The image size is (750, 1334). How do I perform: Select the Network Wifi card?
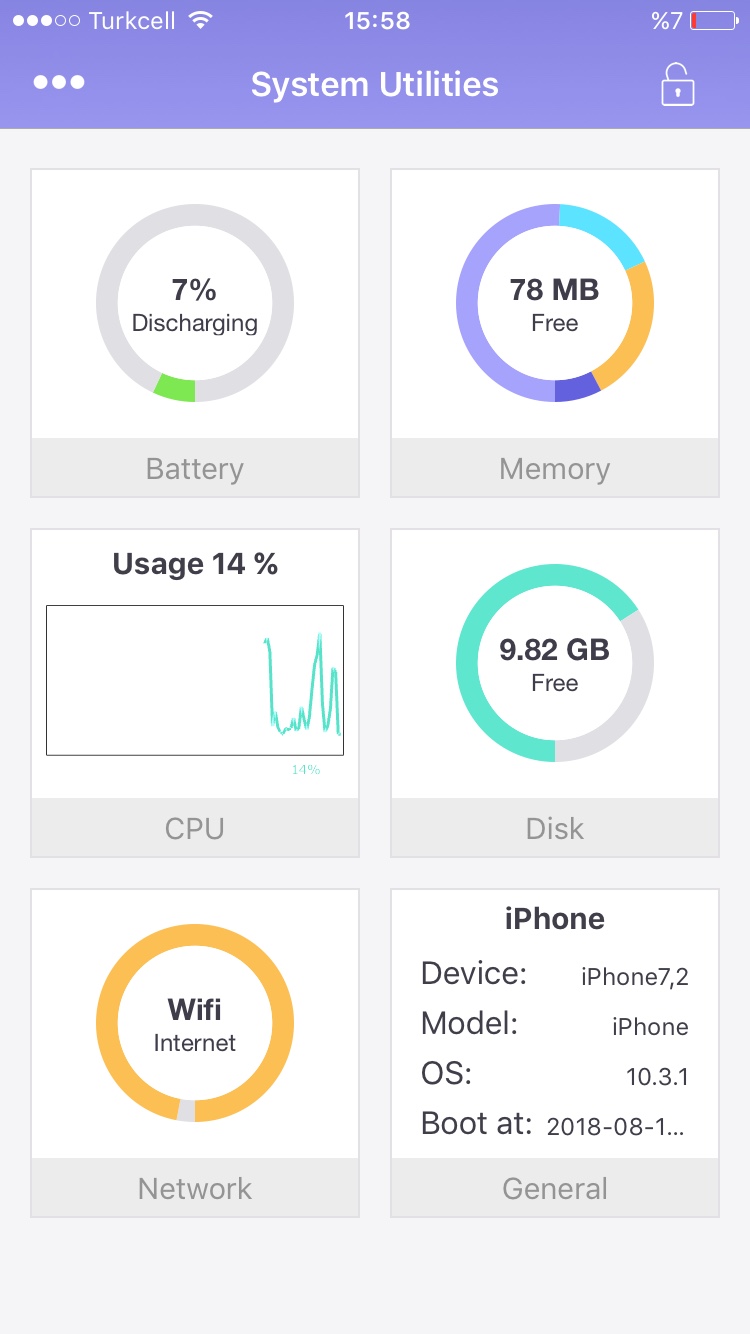(195, 1053)
